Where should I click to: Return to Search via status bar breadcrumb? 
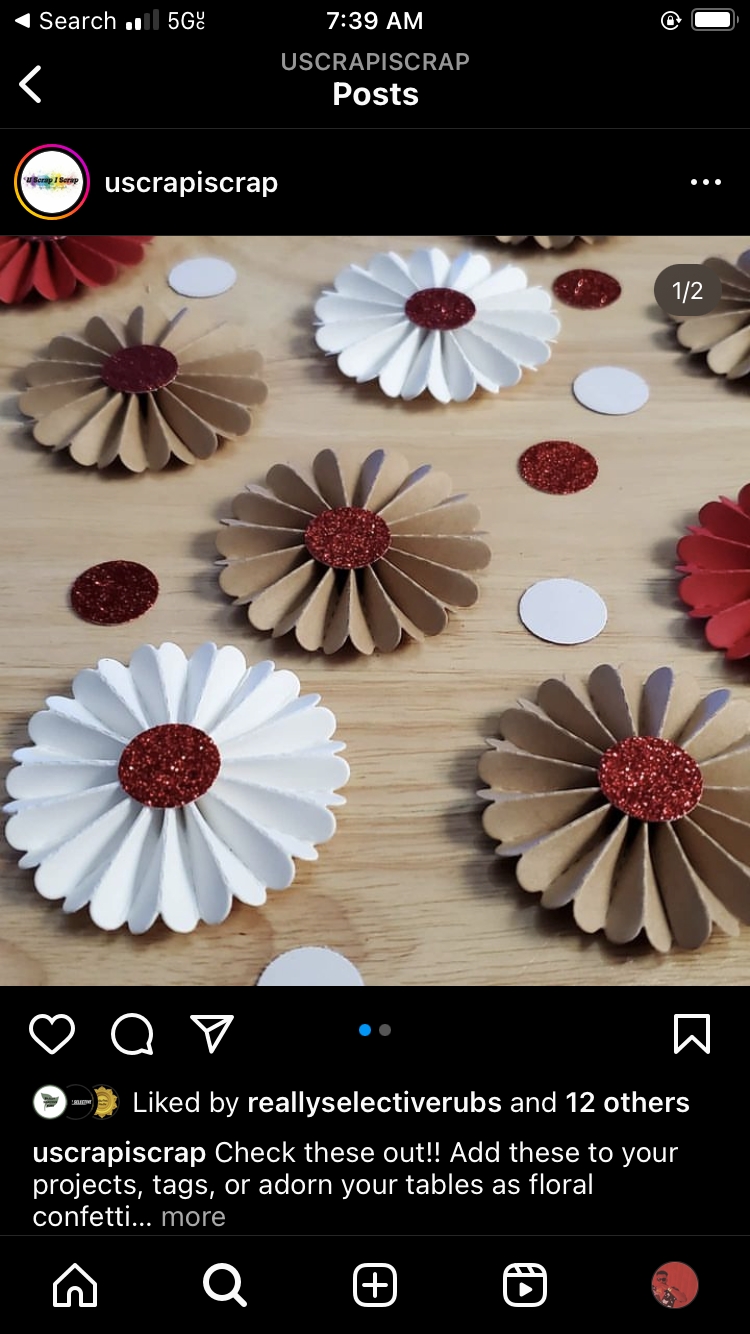point(65,21)
